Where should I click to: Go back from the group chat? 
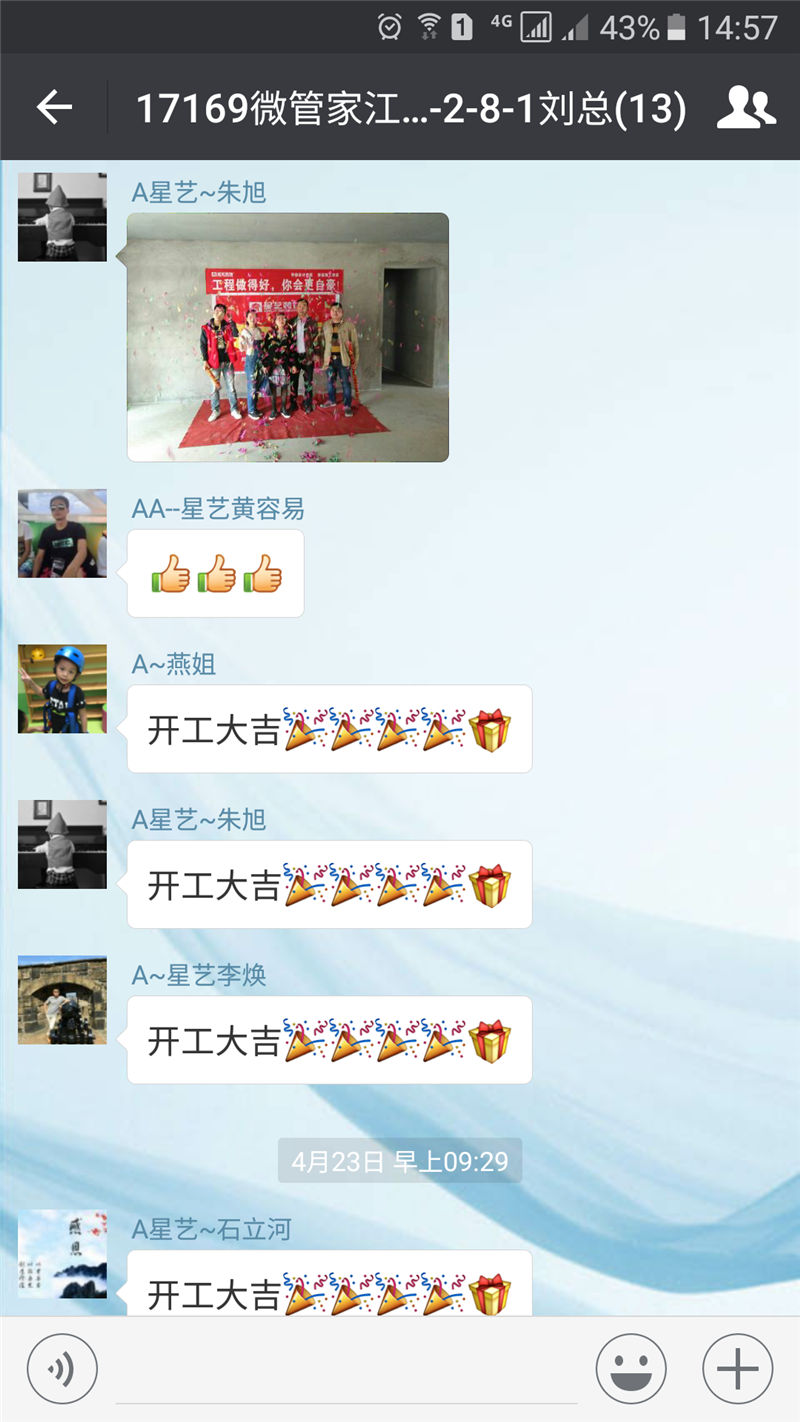pos(54,107)
